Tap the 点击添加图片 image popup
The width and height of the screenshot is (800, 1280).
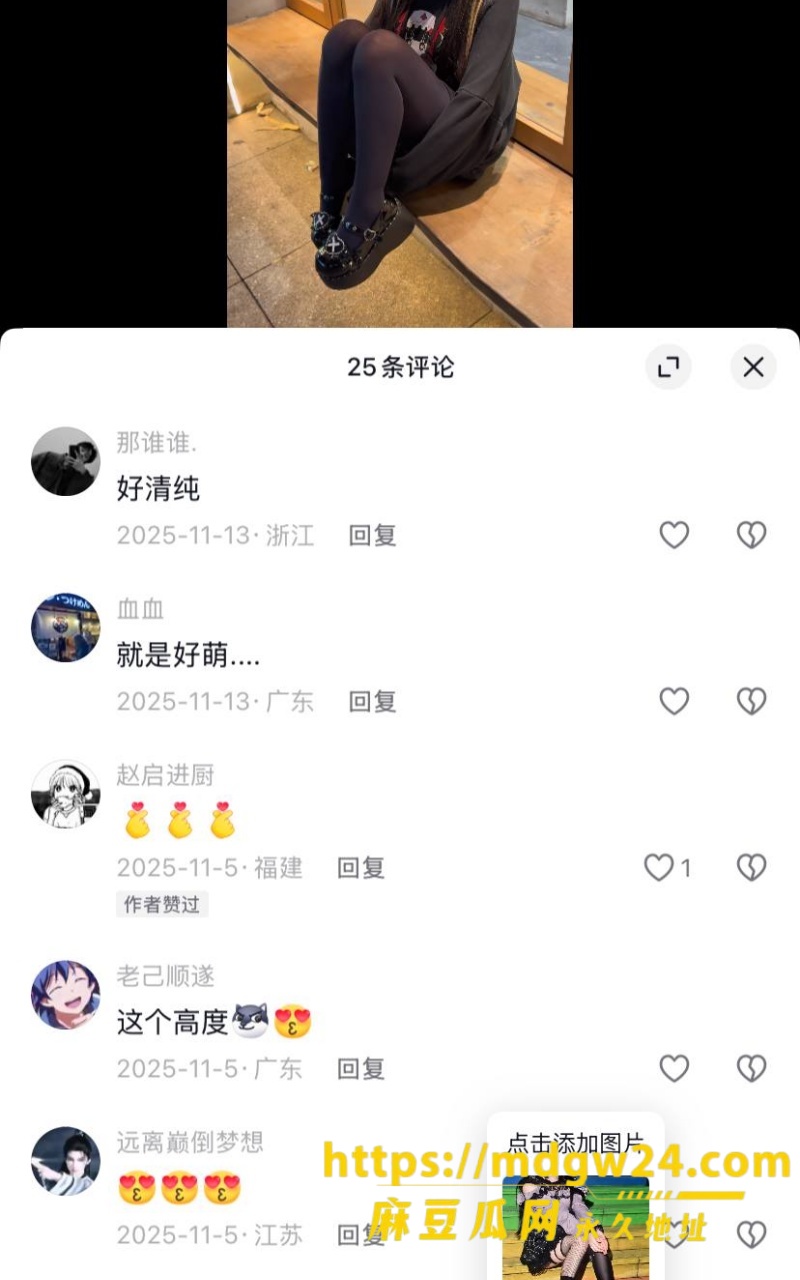coord(576,1196)
